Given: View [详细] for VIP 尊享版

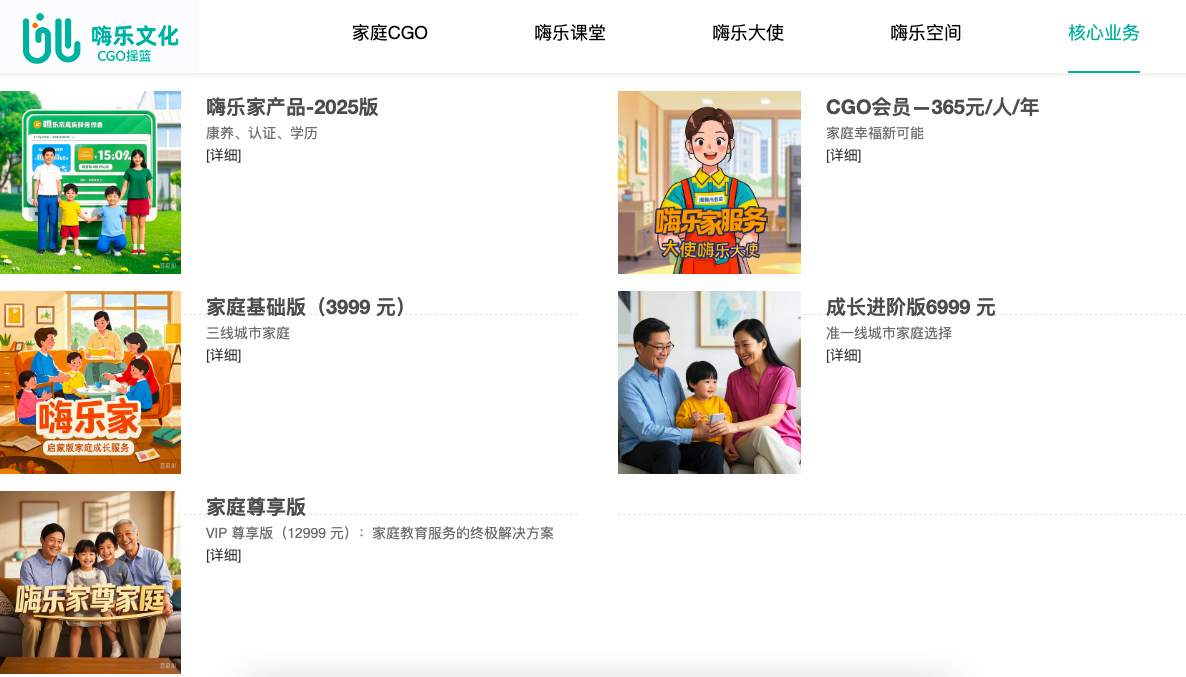Looking at the screenshot, I should (223, 555).
